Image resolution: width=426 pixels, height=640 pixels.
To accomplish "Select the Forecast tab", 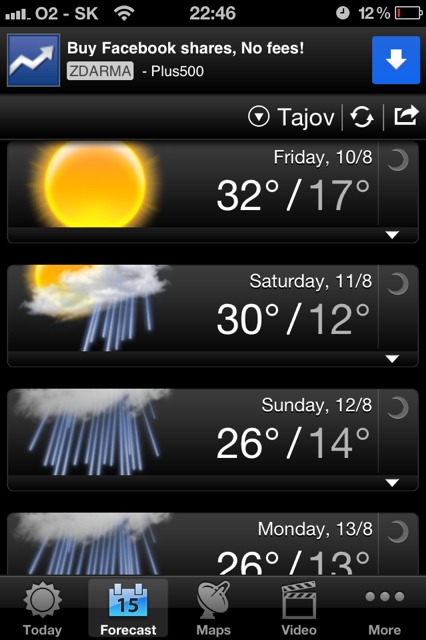I will click(x=128, y=609).
